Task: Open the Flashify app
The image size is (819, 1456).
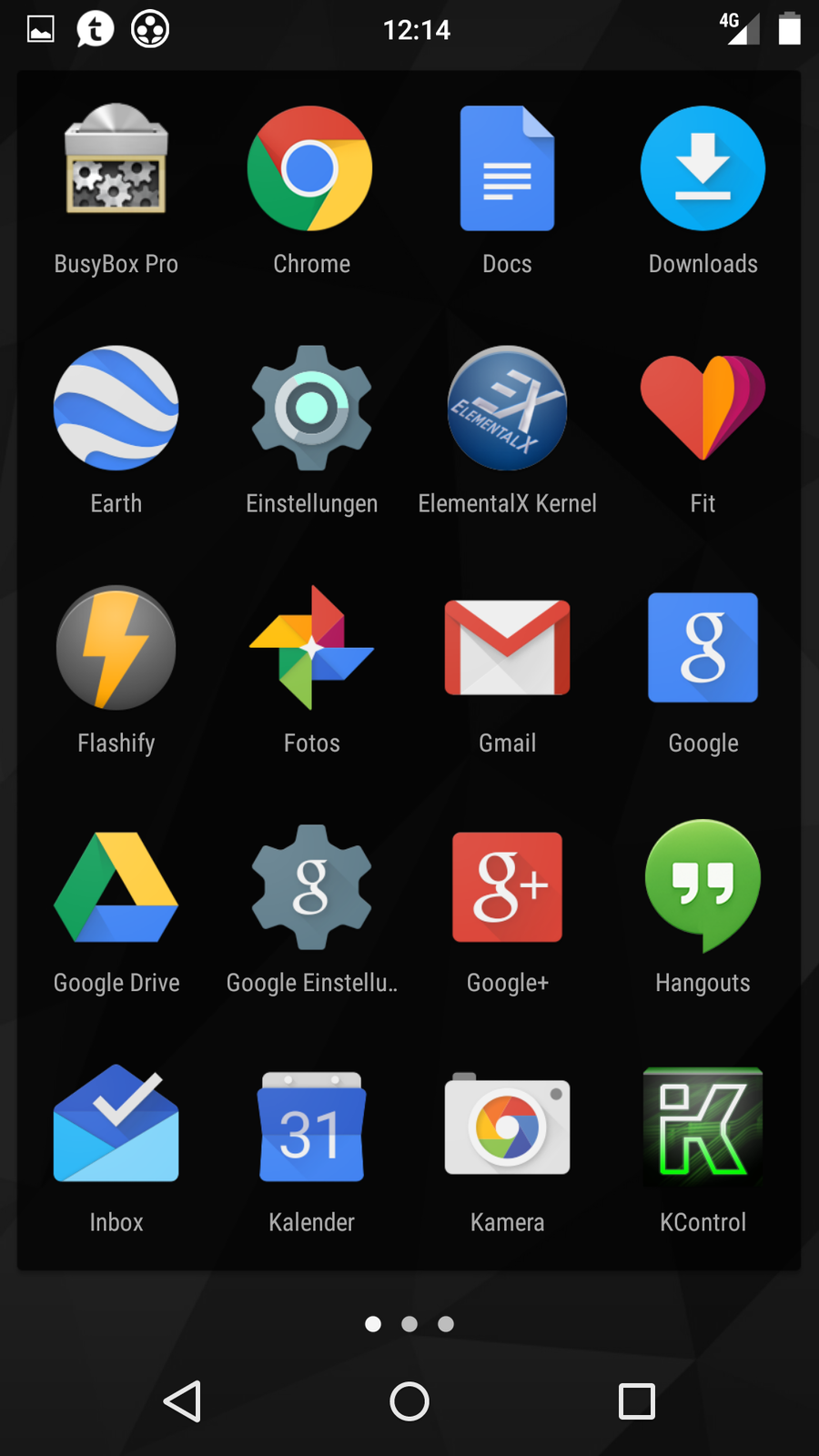Action: pyautogui.click(x=116, y=648)
